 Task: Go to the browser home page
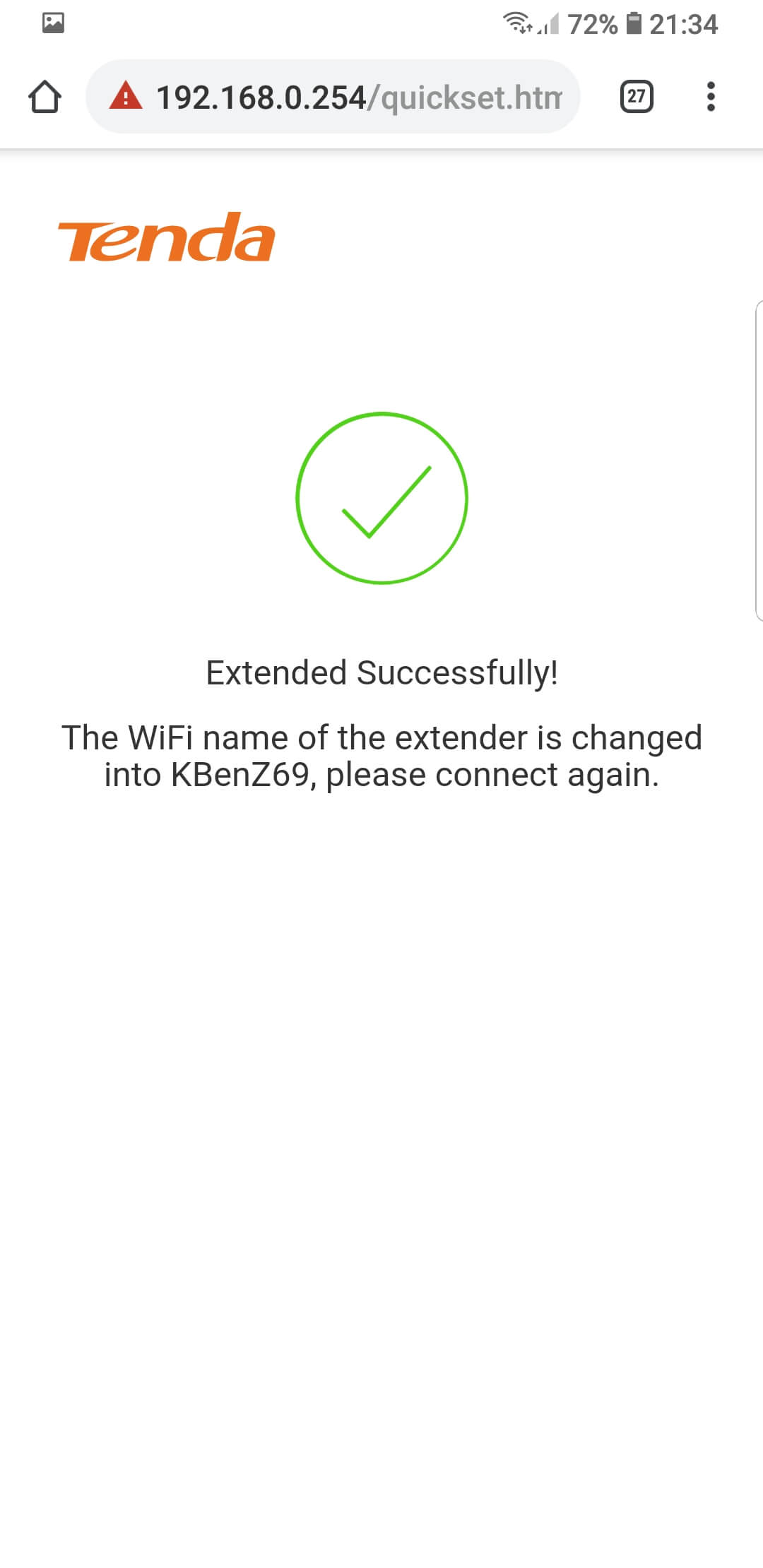coord(45,97)
